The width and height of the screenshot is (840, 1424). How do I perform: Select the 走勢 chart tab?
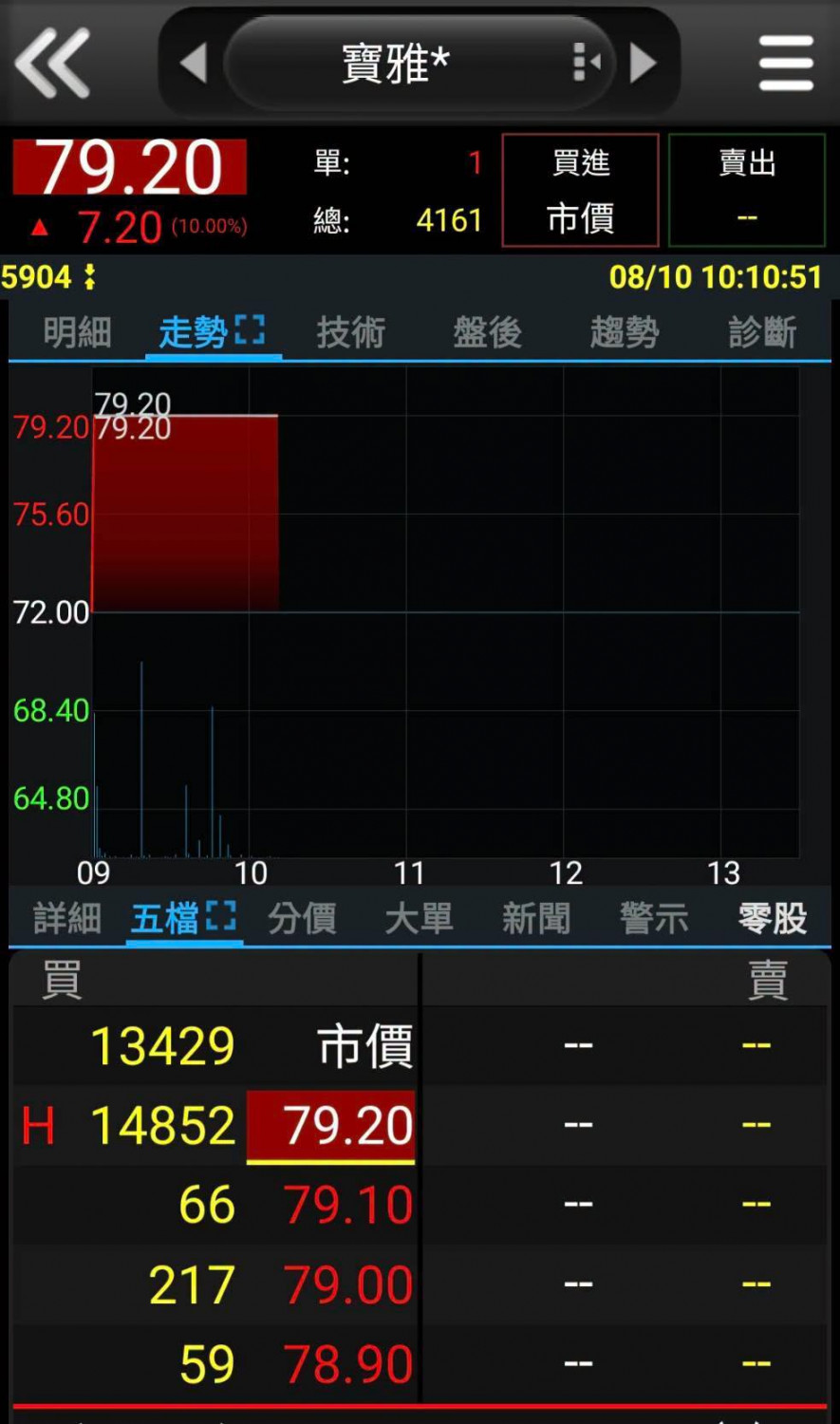pos(212,333)
